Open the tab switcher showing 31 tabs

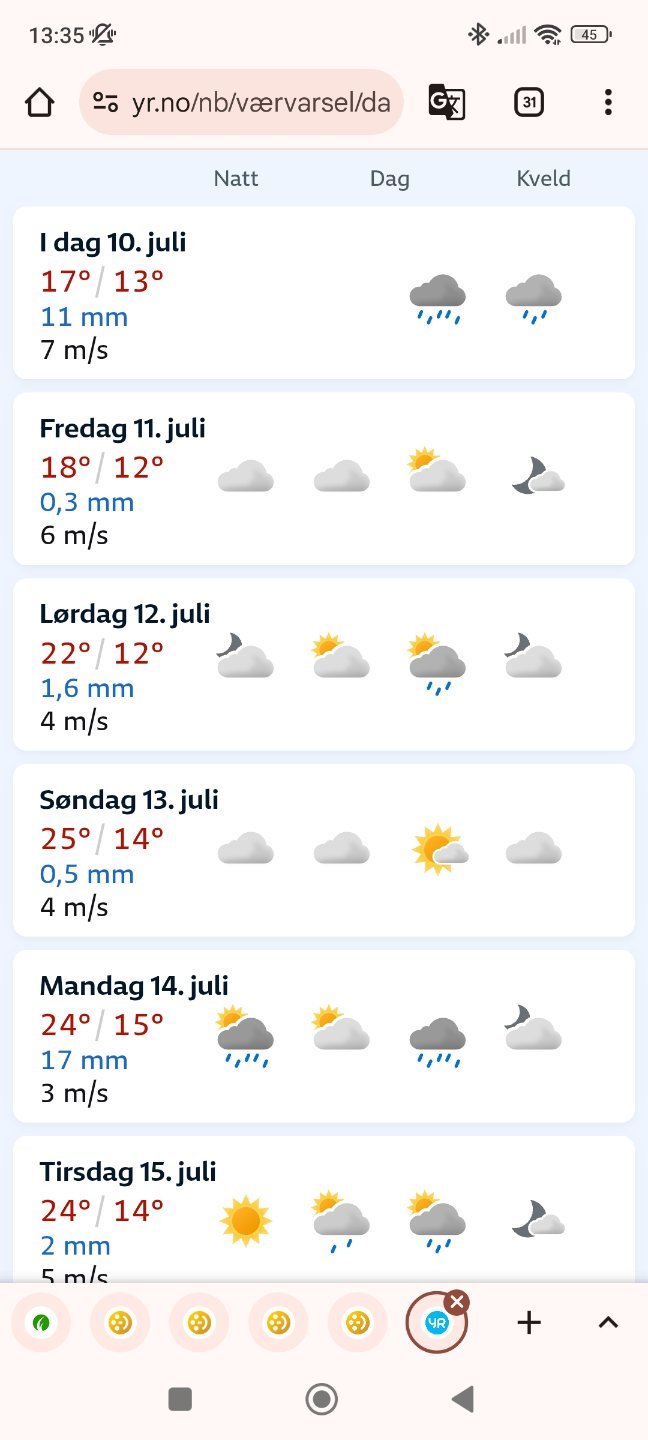tap(529, 102)
